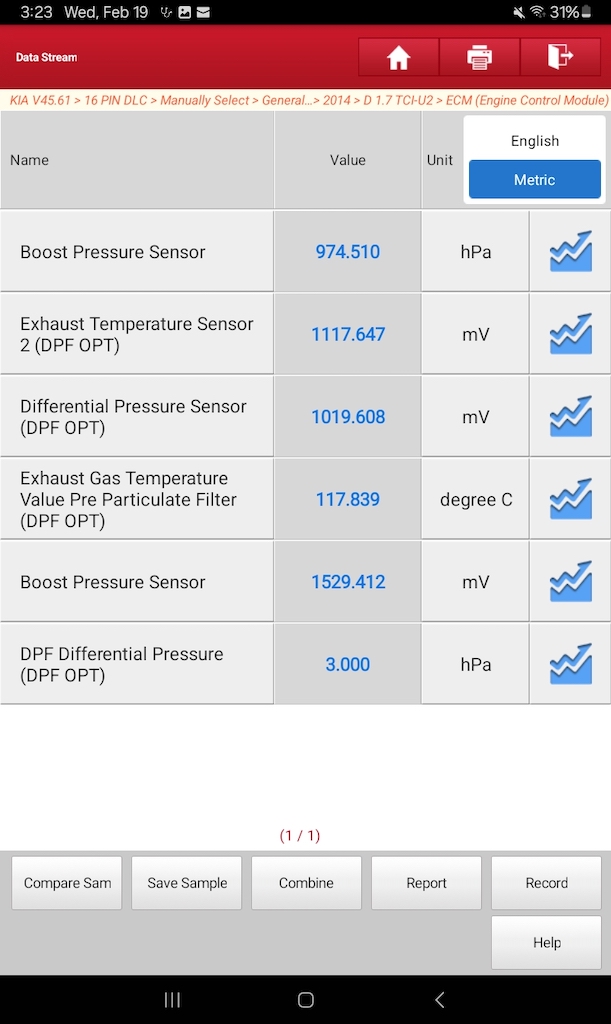Viewport: 611px width, 1024px height.
Task: Start recording with Record button
Action: click(x=546, y=883)
